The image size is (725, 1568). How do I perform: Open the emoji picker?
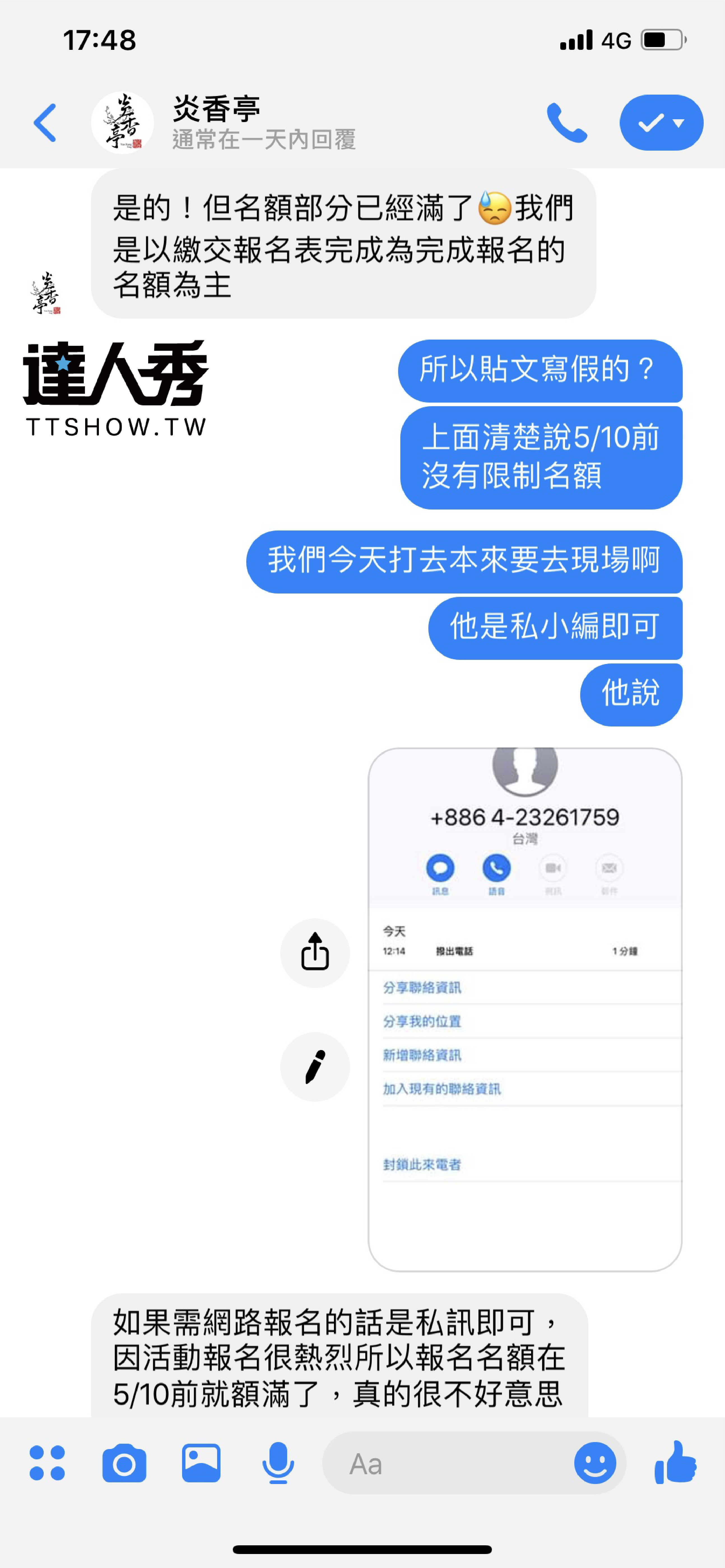pos(595,1463)
